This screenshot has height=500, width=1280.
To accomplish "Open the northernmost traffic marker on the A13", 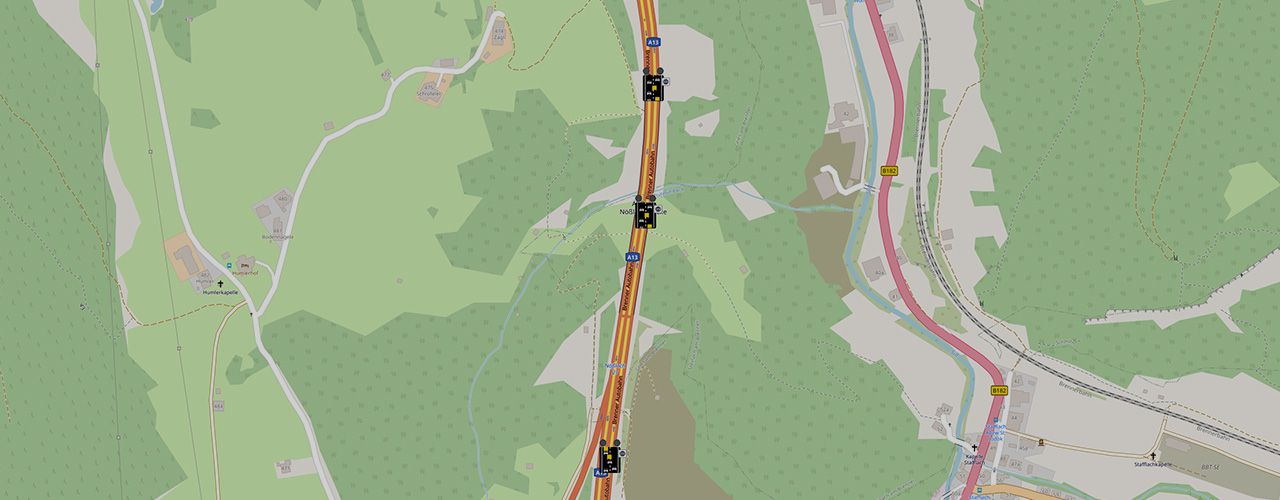I will (653, 88).
